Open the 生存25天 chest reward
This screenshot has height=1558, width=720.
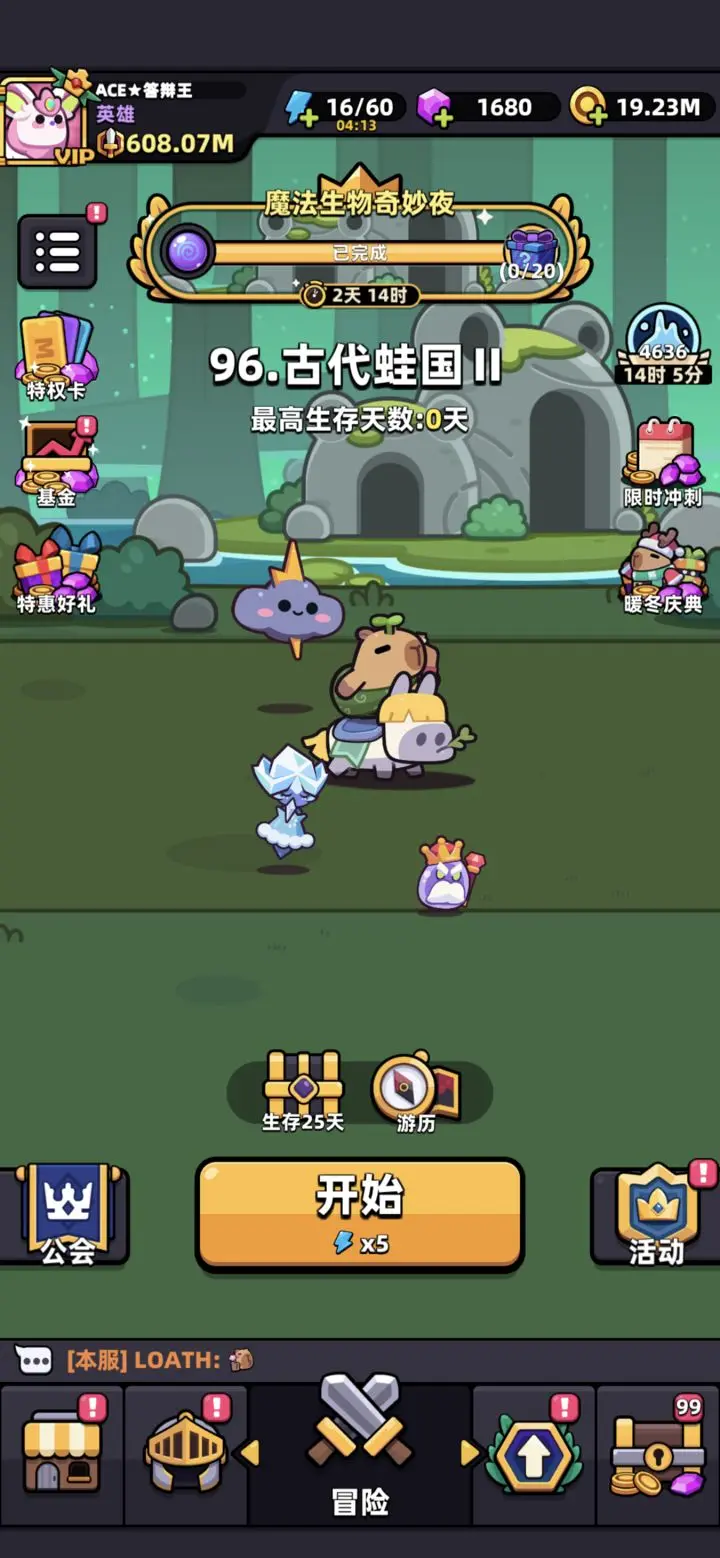[303, 1091]
